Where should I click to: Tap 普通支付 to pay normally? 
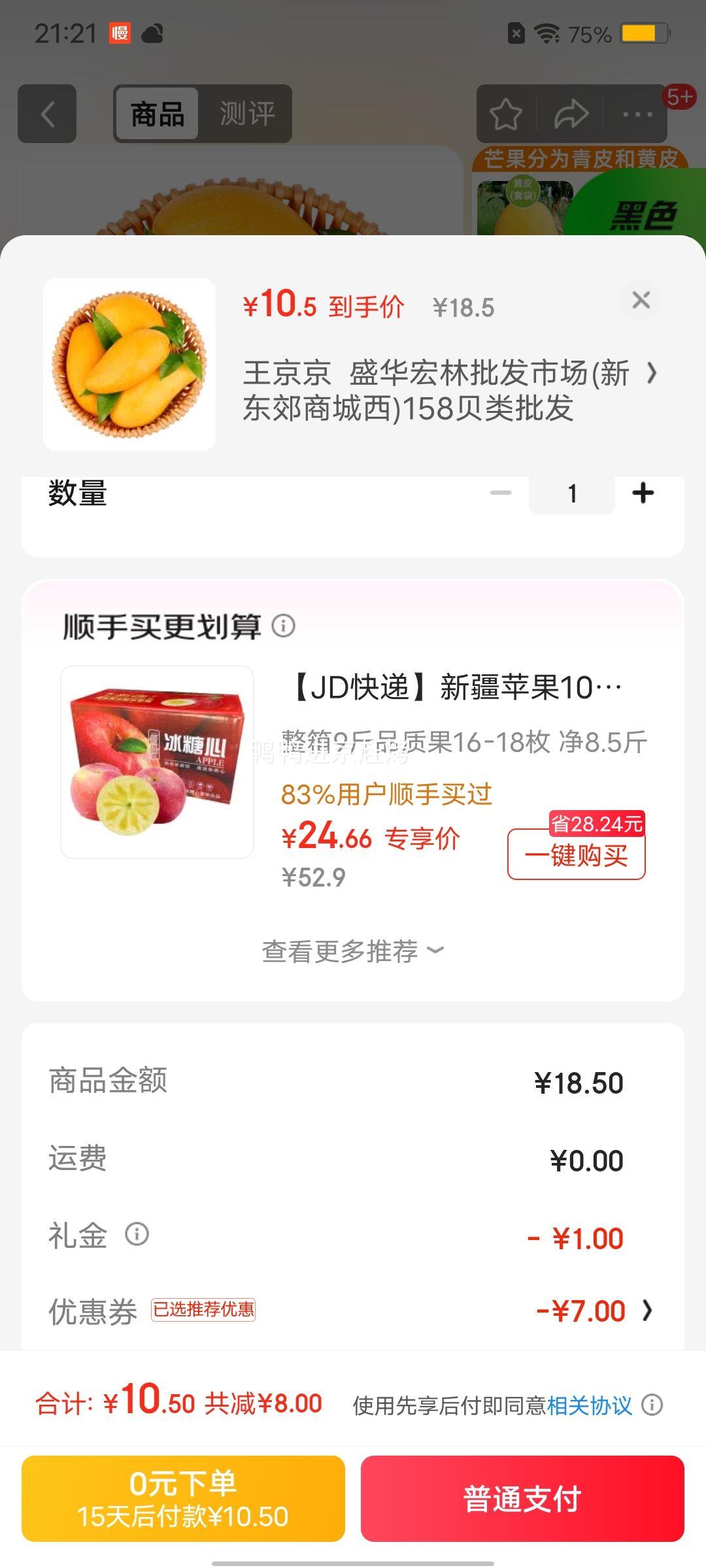(520, 1497)
